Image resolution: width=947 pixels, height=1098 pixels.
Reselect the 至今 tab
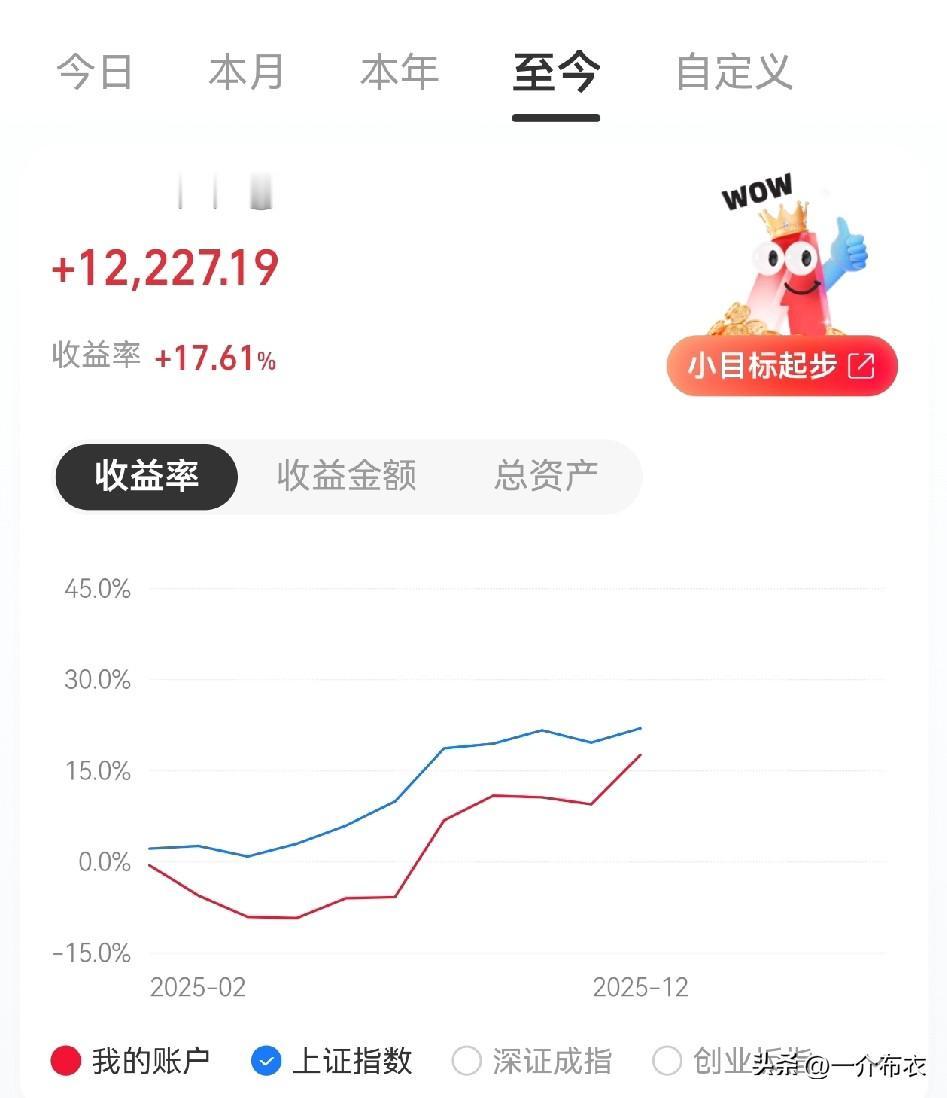click(x=555, y=72)
